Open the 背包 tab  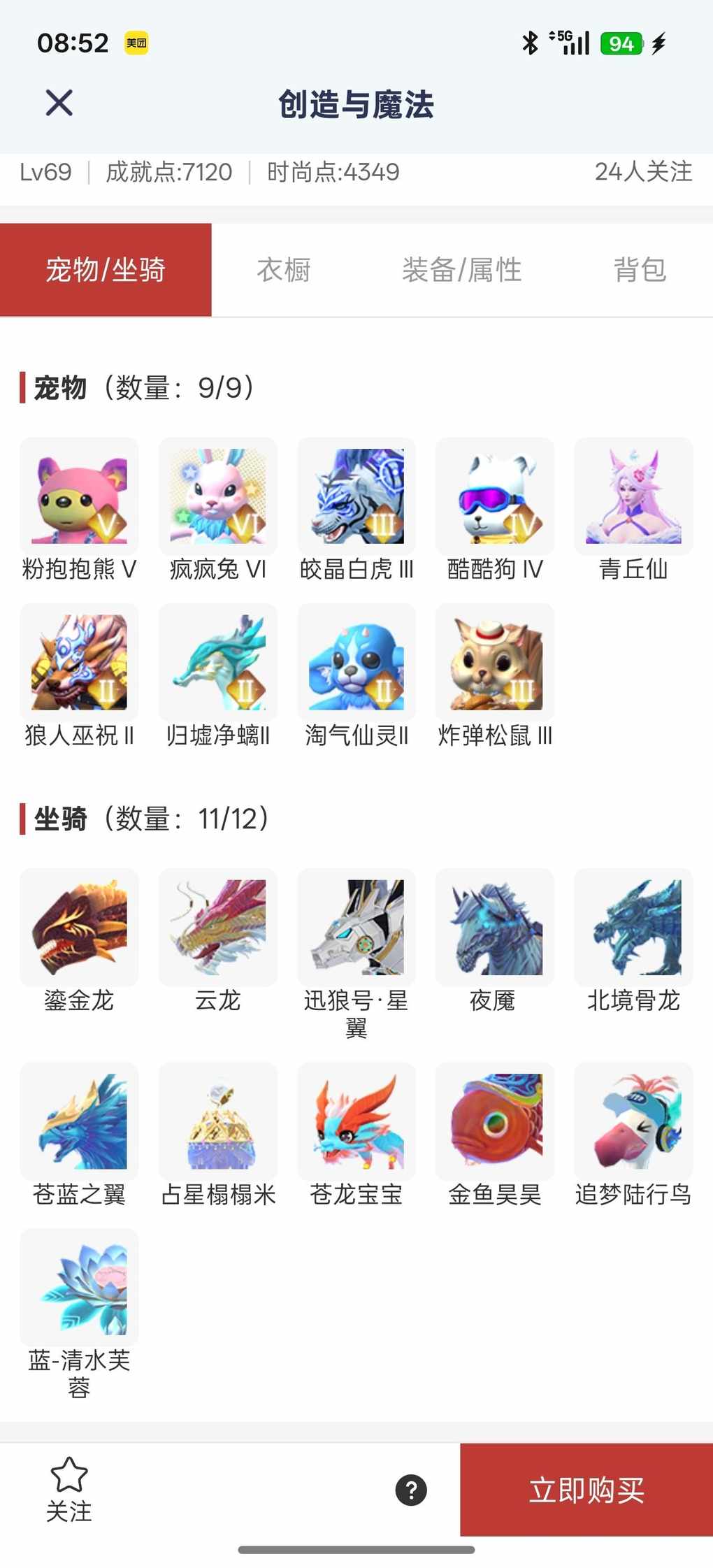(640, 270)
